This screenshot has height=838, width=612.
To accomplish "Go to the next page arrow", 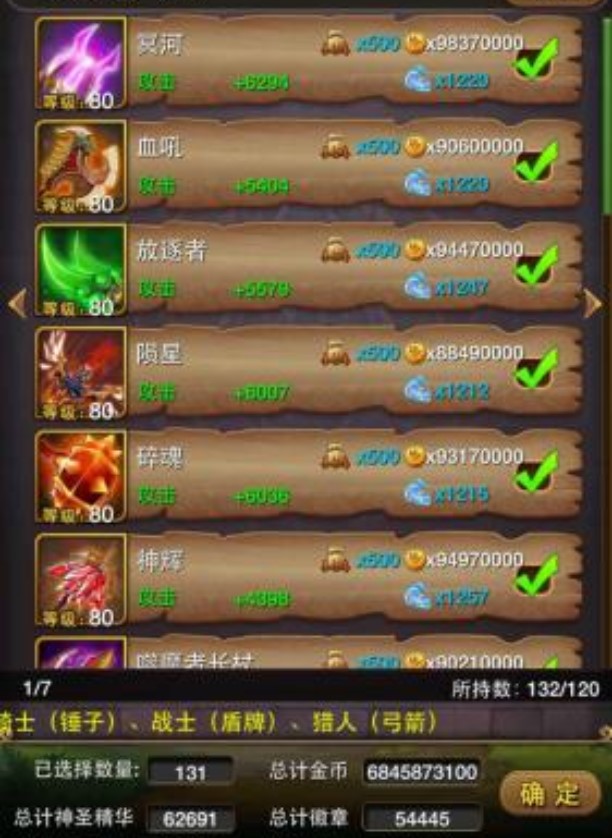I will pyautogui.click(x=594, y=303).
